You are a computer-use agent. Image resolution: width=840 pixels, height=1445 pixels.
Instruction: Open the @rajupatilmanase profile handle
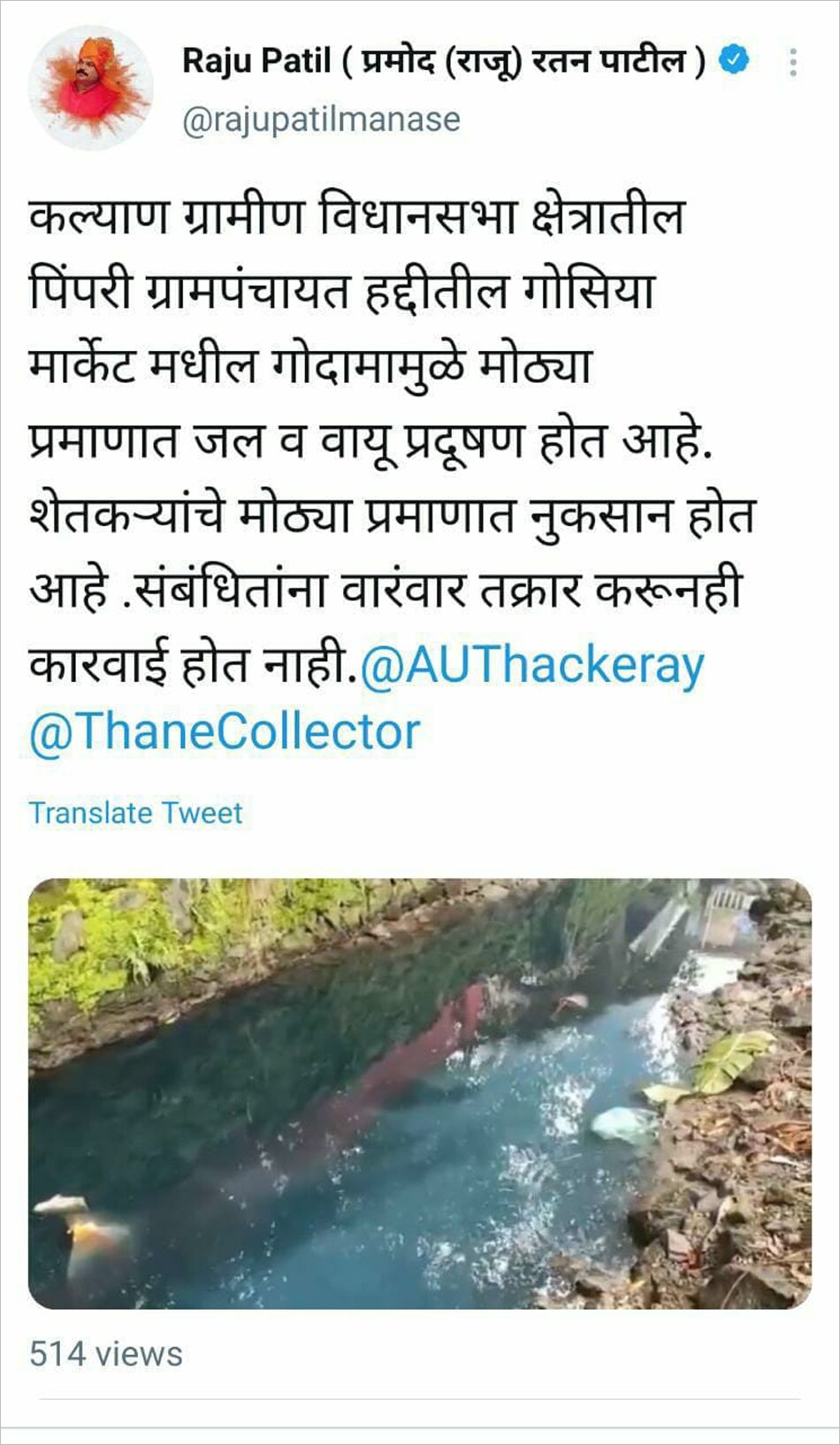pos(321,119)
